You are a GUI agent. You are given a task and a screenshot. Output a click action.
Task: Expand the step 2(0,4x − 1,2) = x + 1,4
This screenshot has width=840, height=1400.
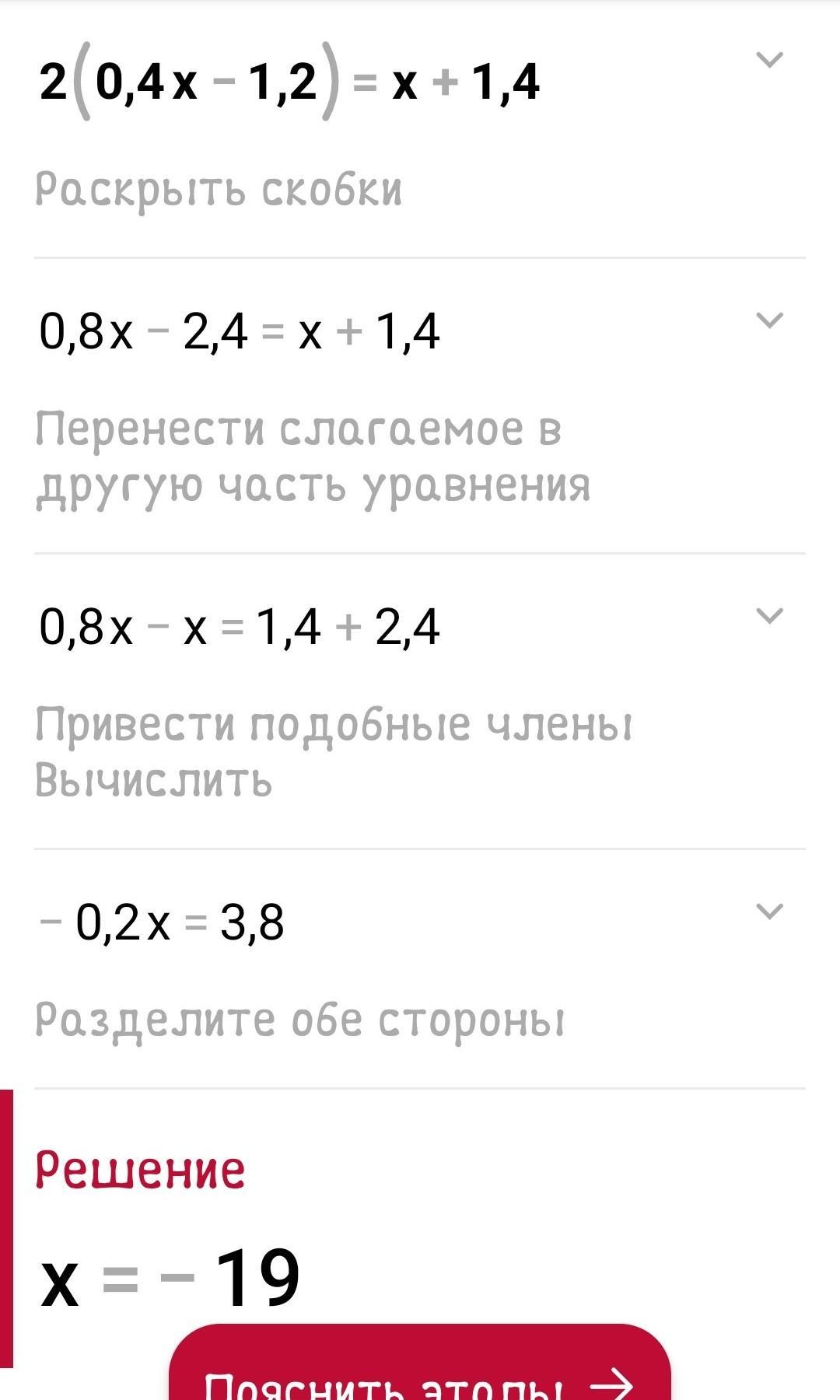769,60
